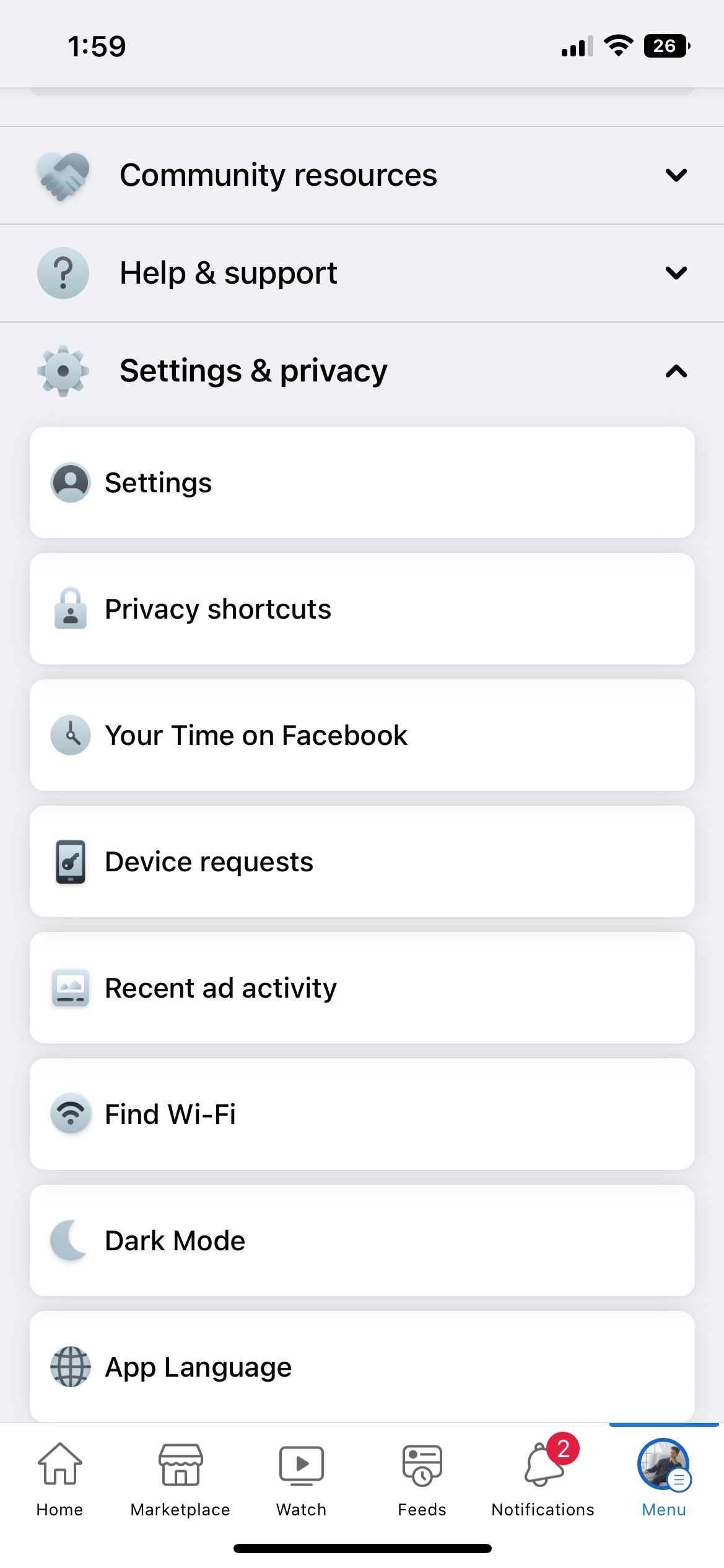
Task: View Recent ad activity
Action: (362, 988)
